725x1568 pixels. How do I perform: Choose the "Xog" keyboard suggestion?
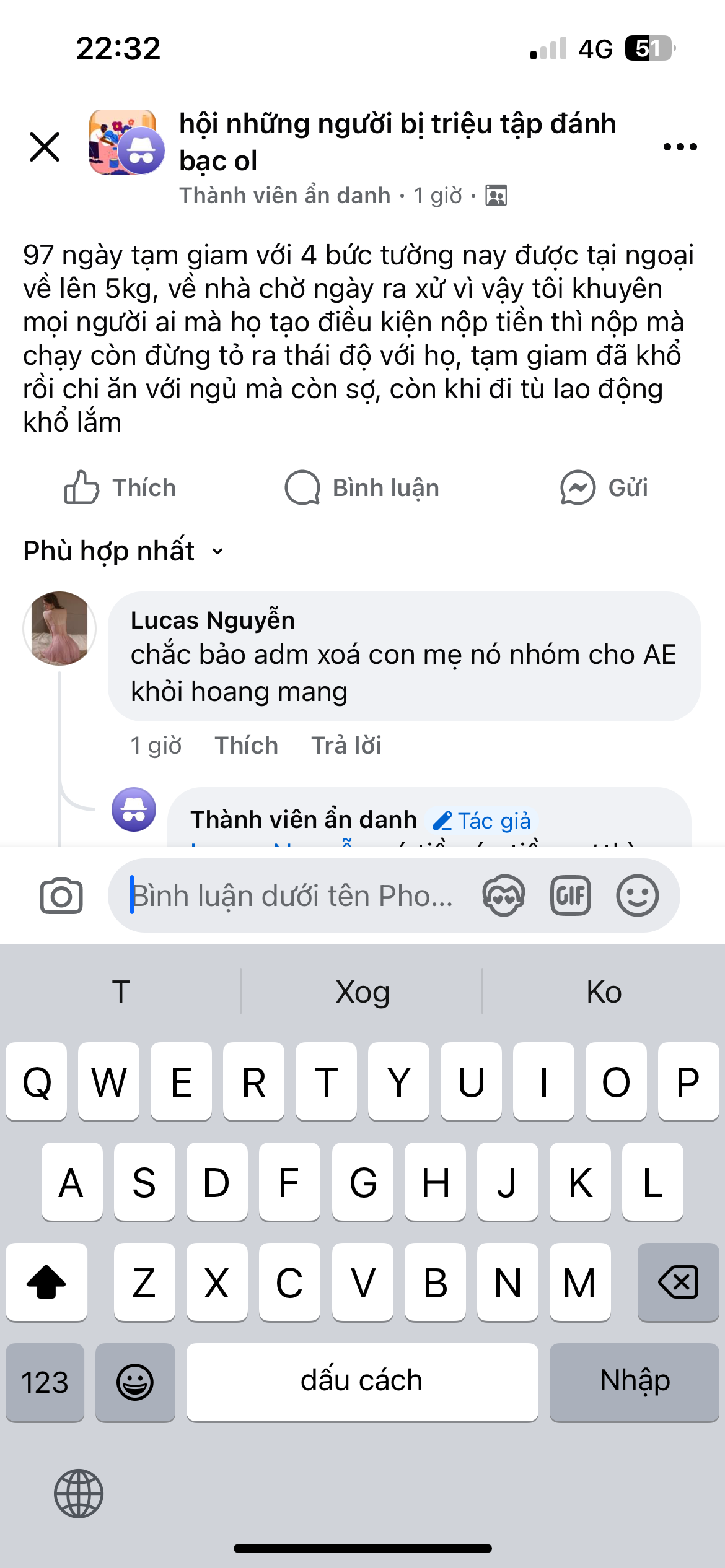362,991
